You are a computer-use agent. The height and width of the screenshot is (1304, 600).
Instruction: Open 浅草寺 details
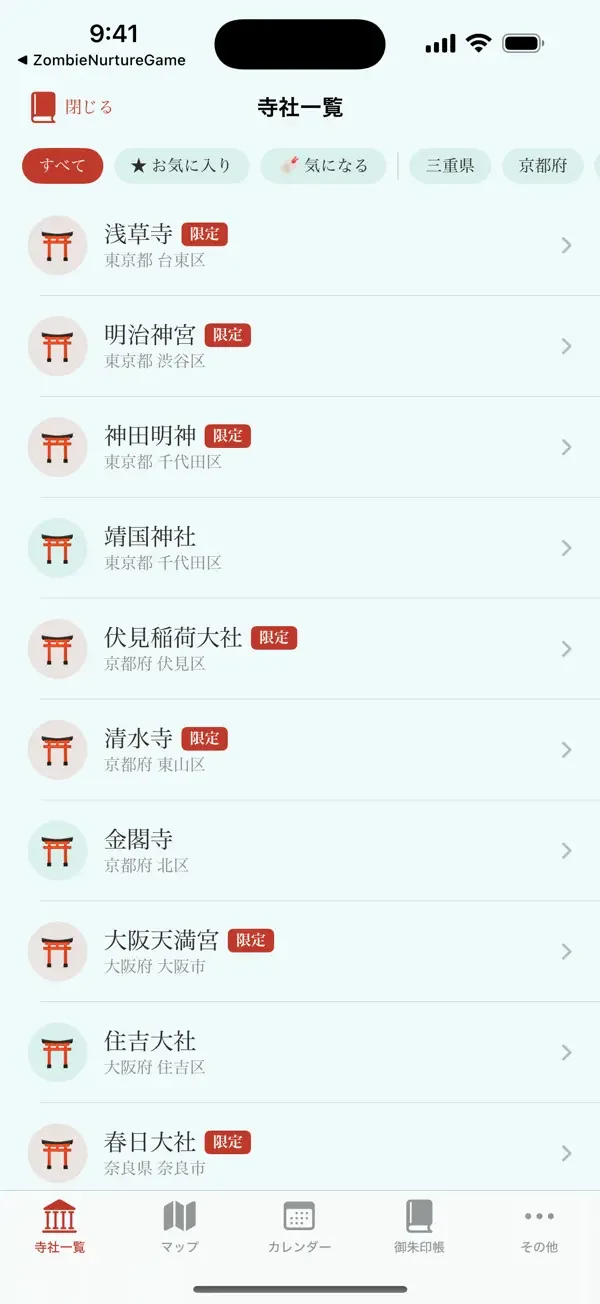(x=300, y=245)
